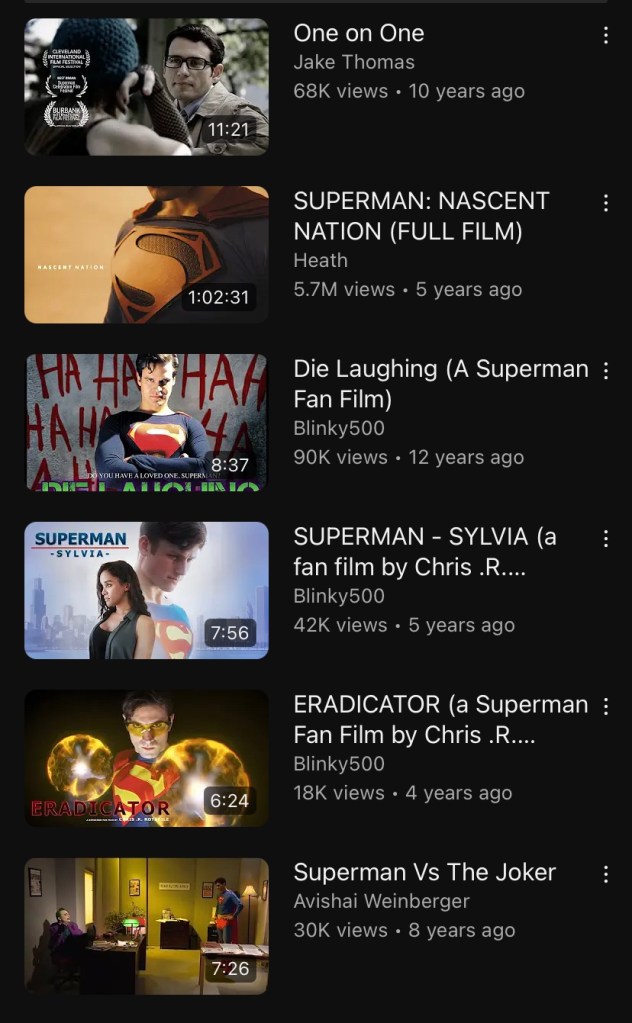Open the One on One video thumbnail
The height and width of the screenshot is (1023, 632).
pyautogui.click(x=146, y=87)
